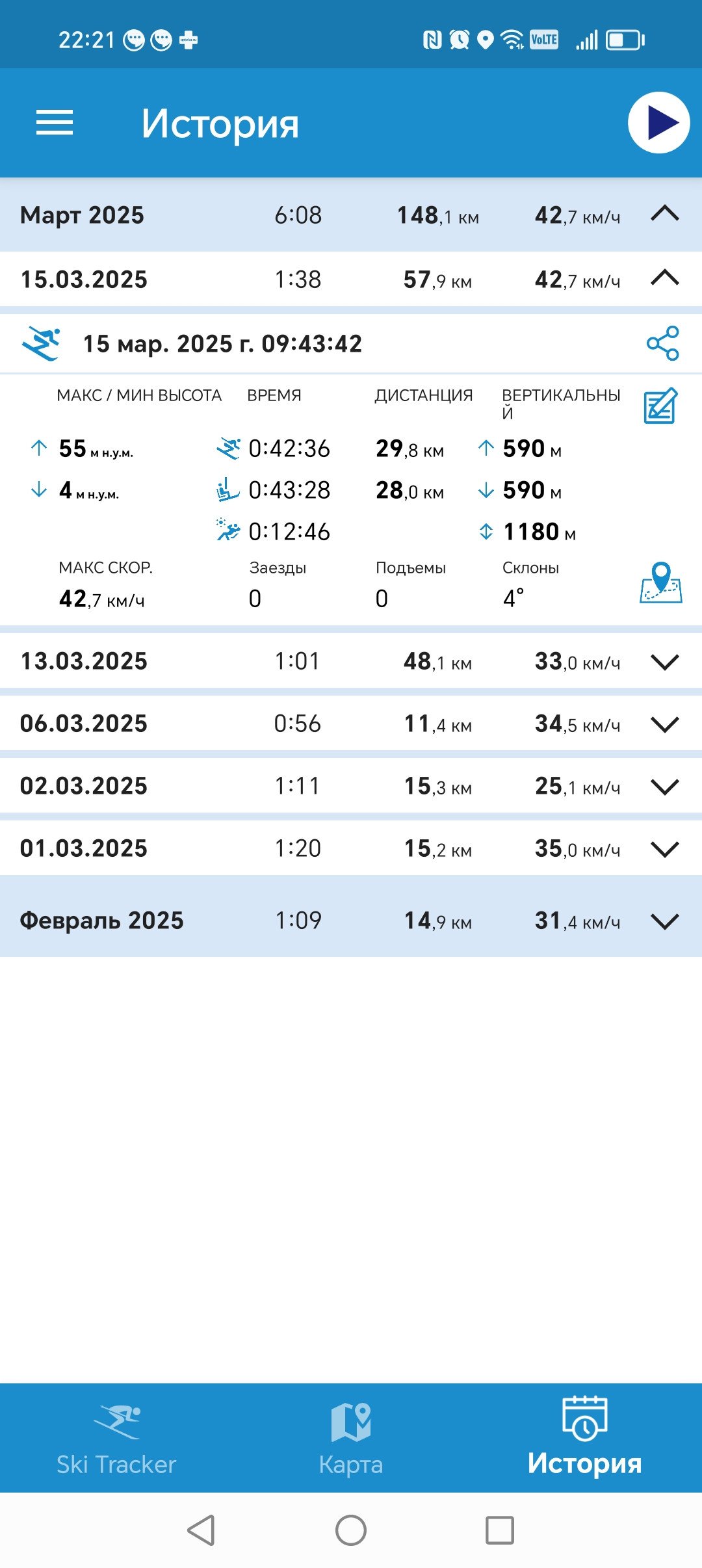Viewport: 702px width, 1568px height.
Task: Start tracking with the play button
Action: [x=658, y=123]
